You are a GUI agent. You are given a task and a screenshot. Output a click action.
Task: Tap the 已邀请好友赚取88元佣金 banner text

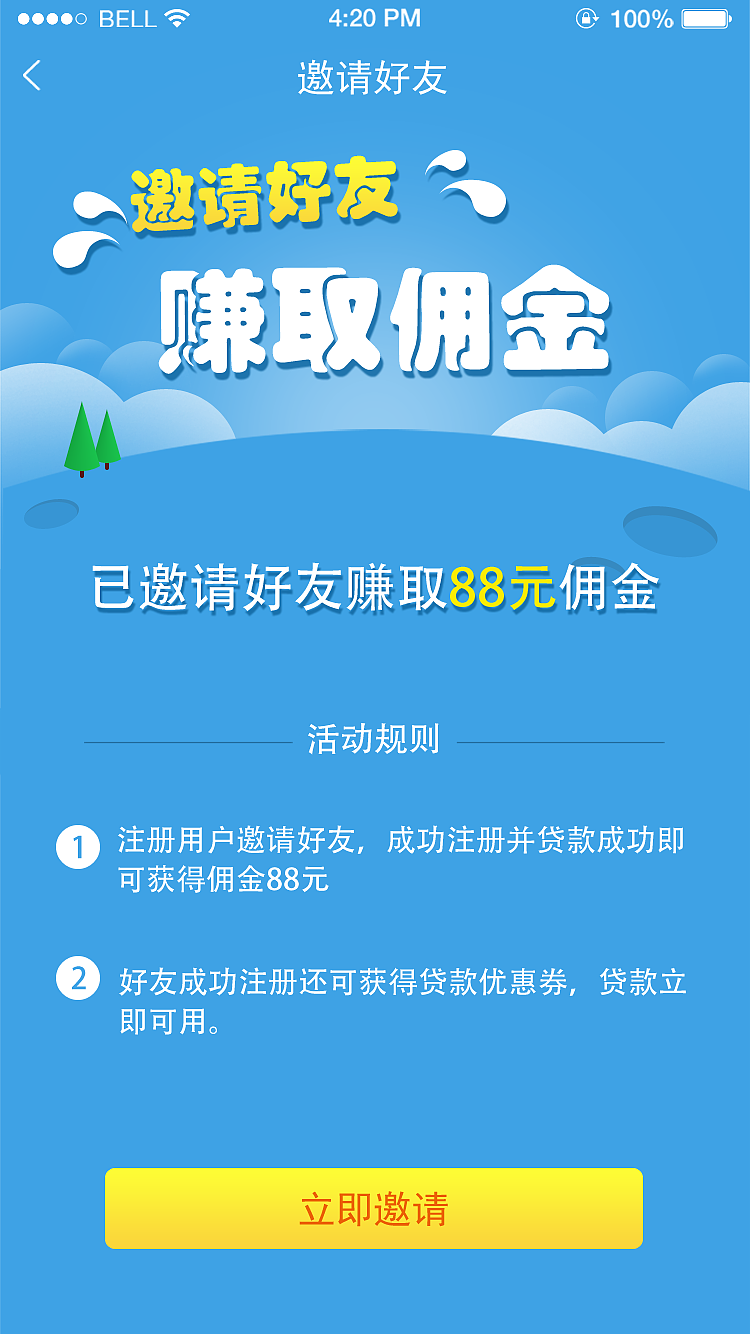click(x=374, y=585)
